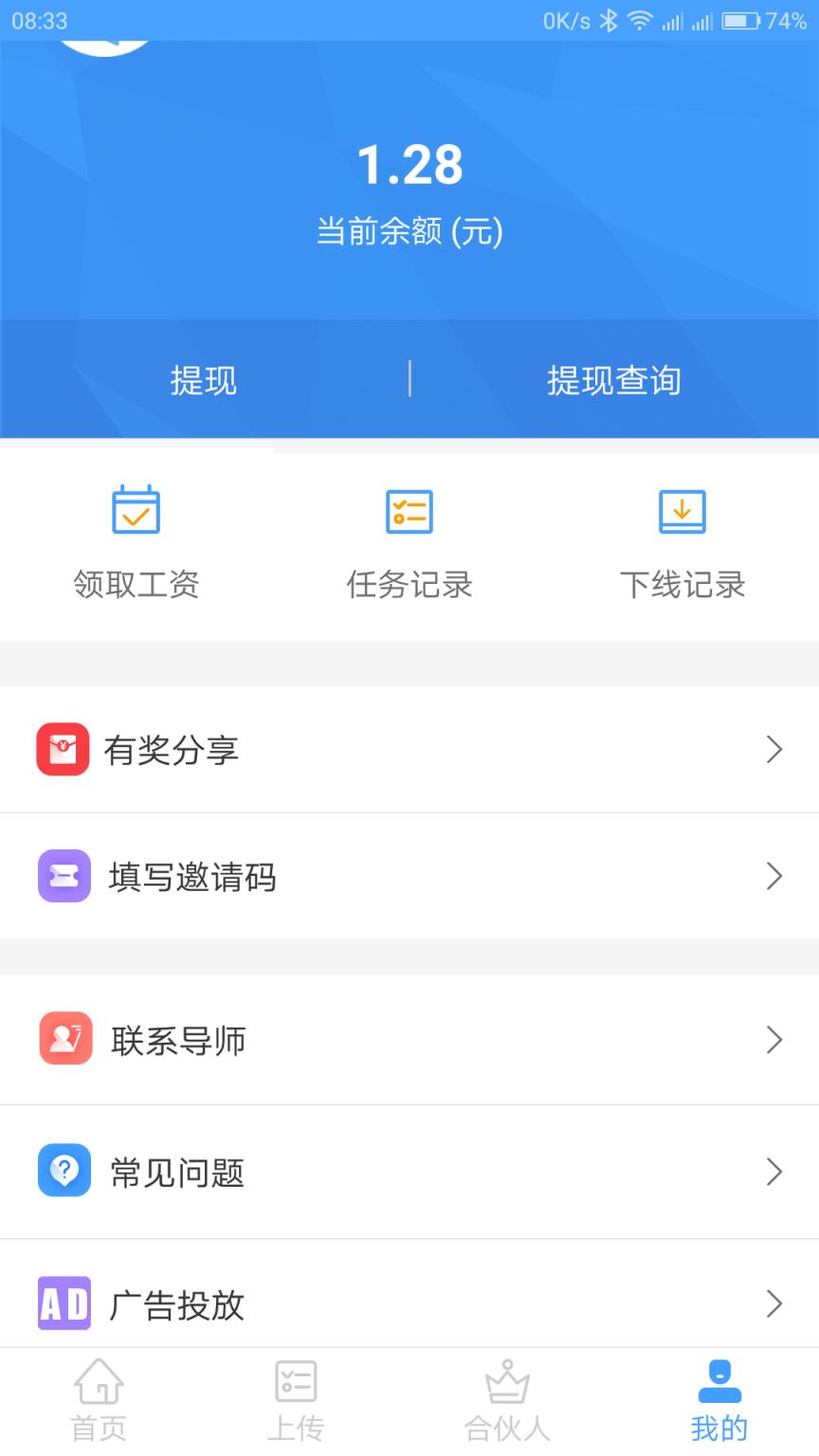Tap the 下线记录 download icon

pos(682,510)
